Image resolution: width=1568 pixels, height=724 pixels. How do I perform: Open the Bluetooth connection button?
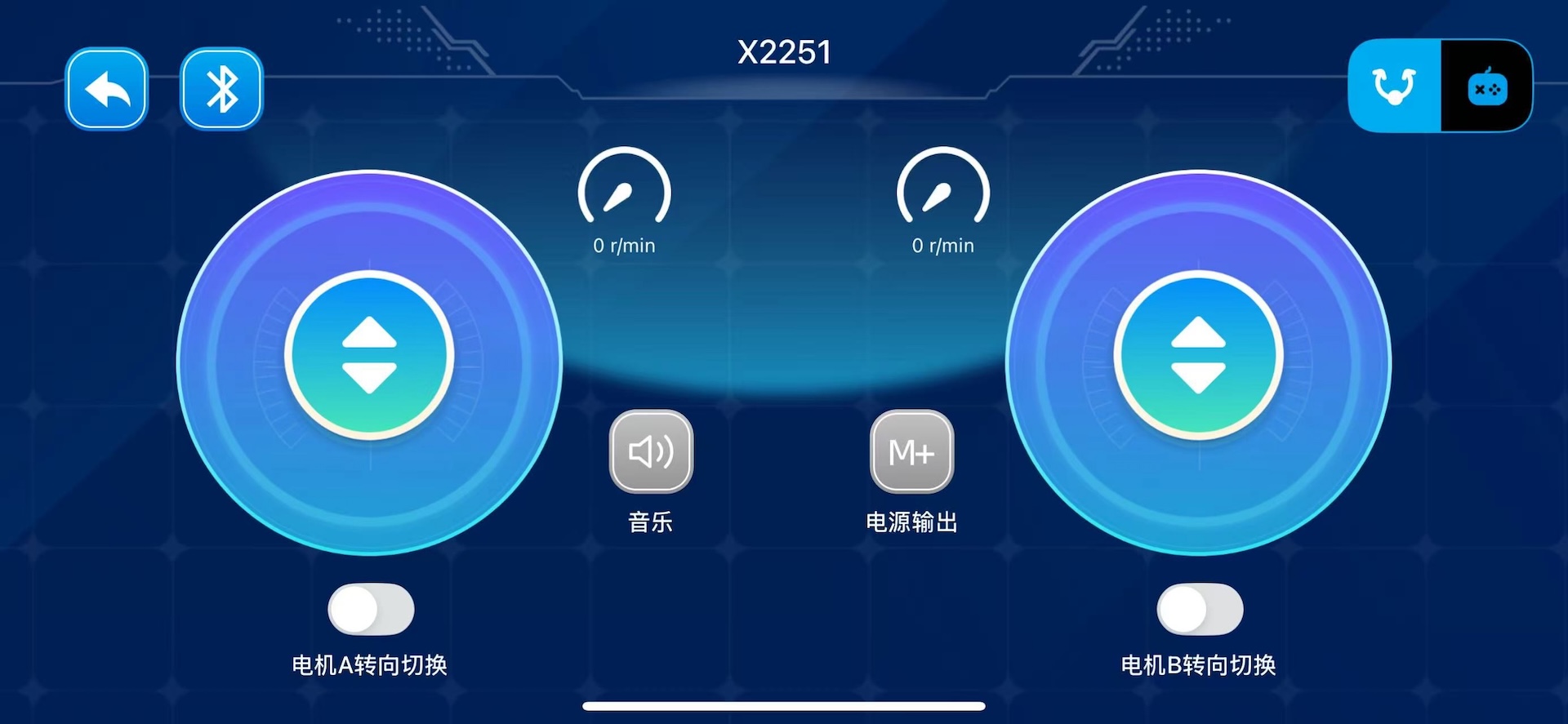click(x=221, y=88)
